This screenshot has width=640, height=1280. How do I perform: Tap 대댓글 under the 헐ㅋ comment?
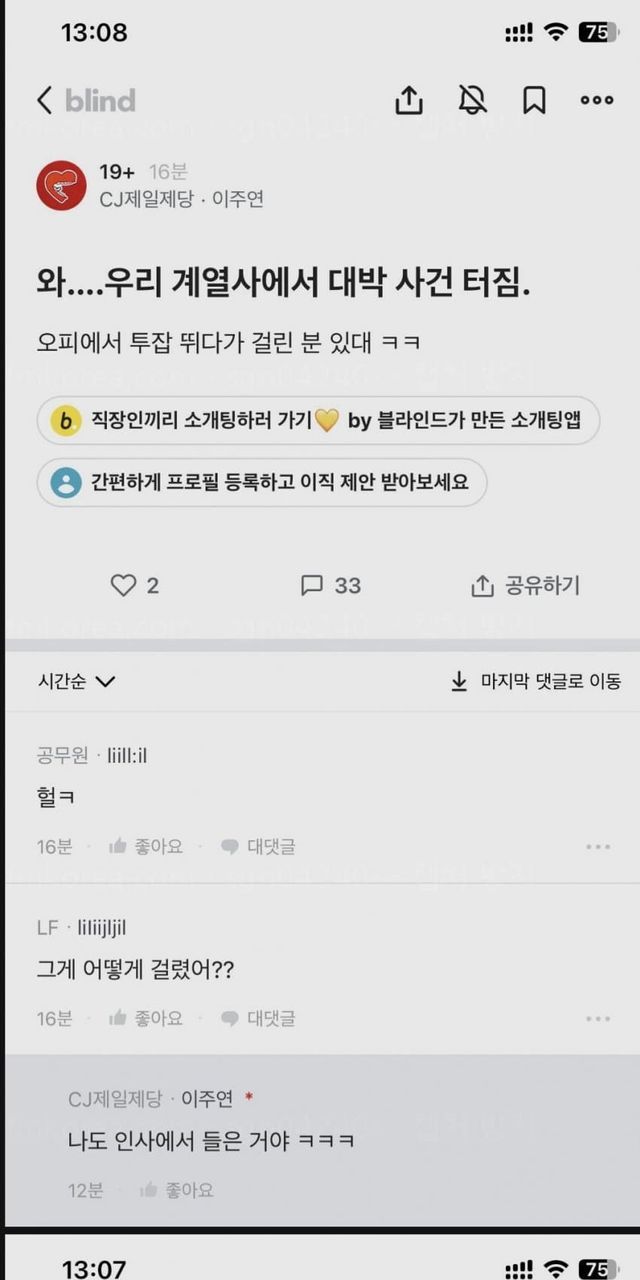(x=258, y=846)
